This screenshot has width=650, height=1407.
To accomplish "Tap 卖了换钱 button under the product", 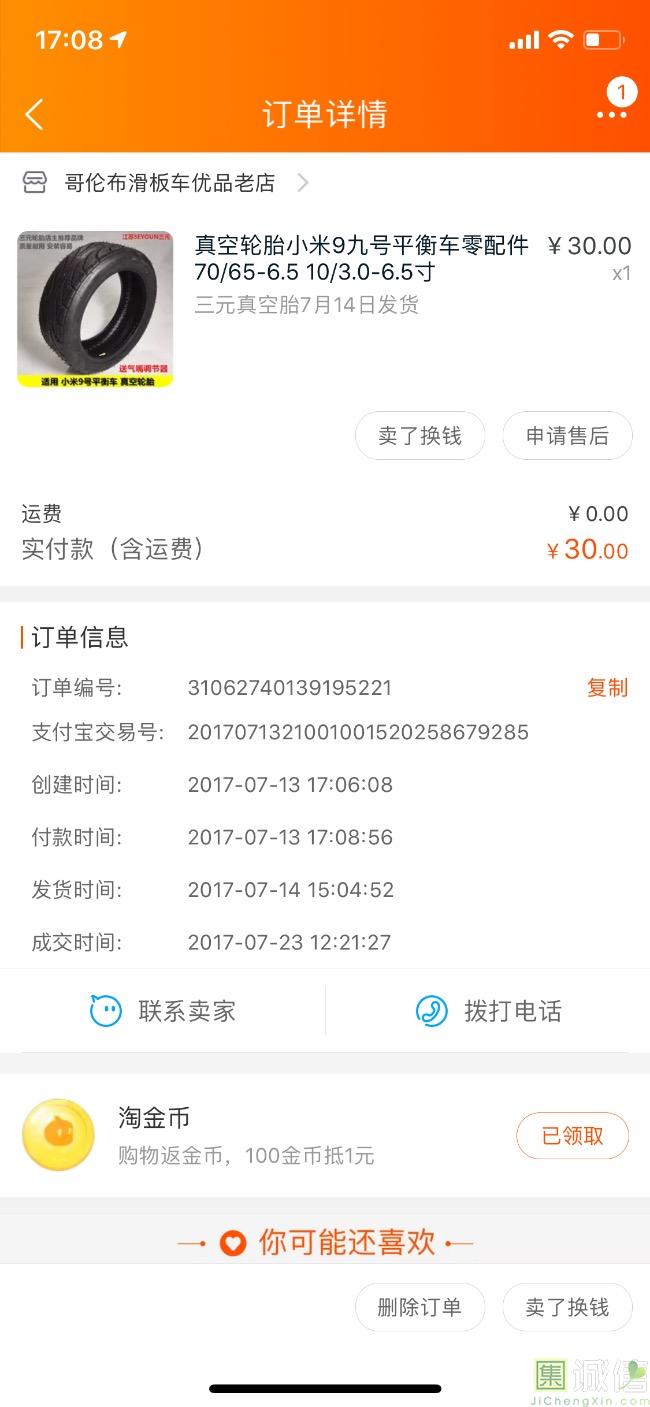I will click(420, 436).
